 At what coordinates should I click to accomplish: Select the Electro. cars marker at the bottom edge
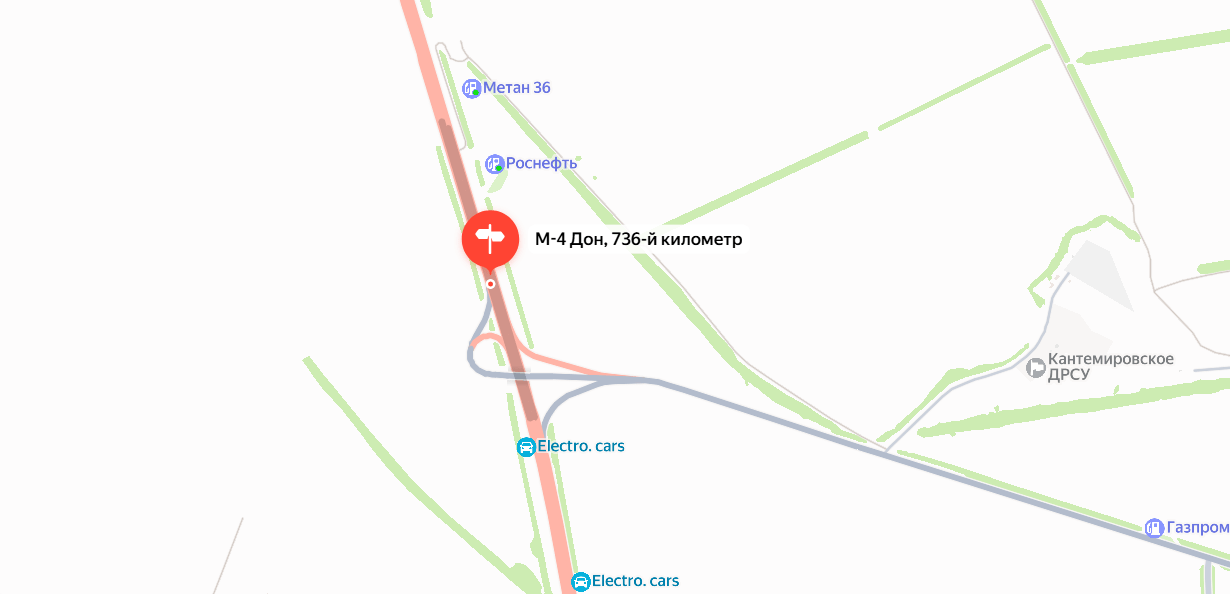tap(580, 581)
